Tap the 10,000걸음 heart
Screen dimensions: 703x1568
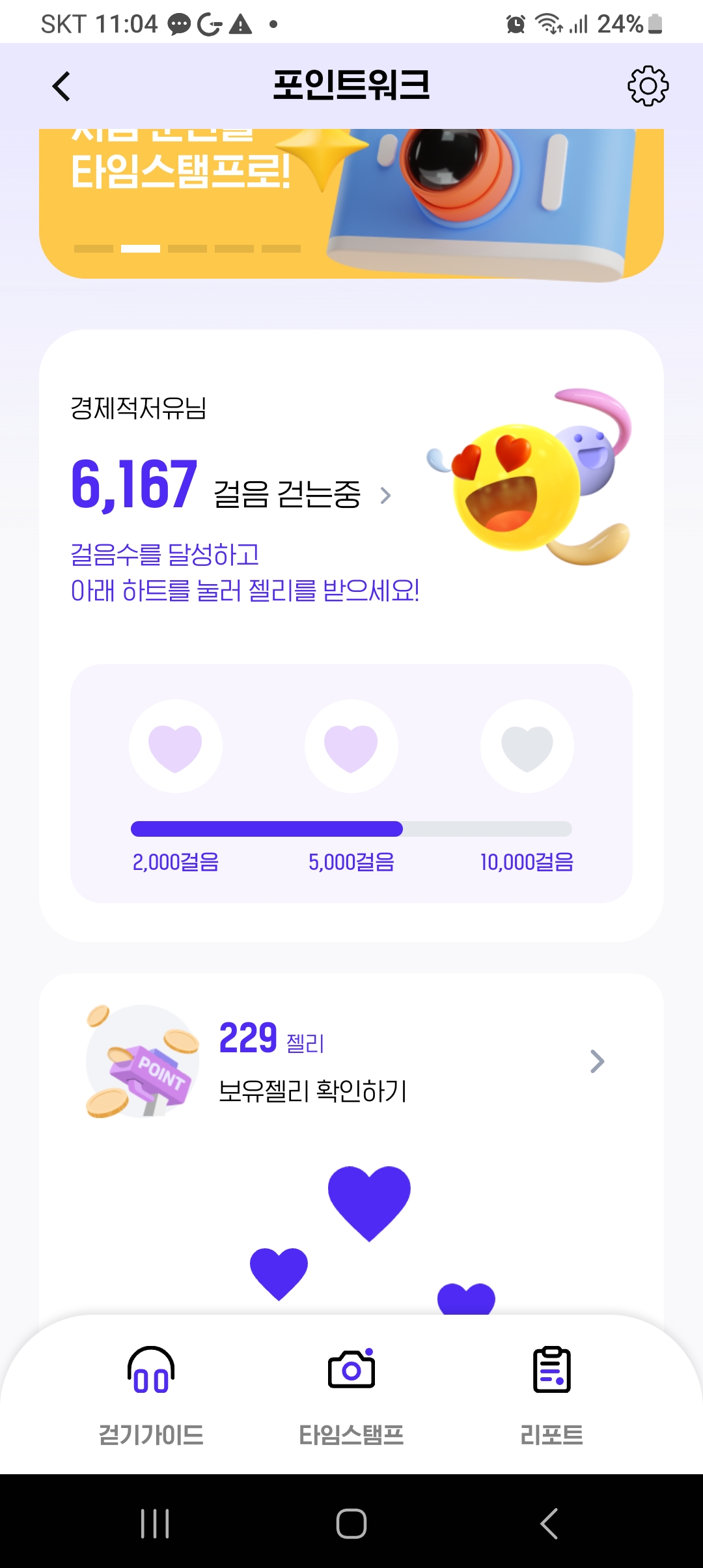pos(527,746)
